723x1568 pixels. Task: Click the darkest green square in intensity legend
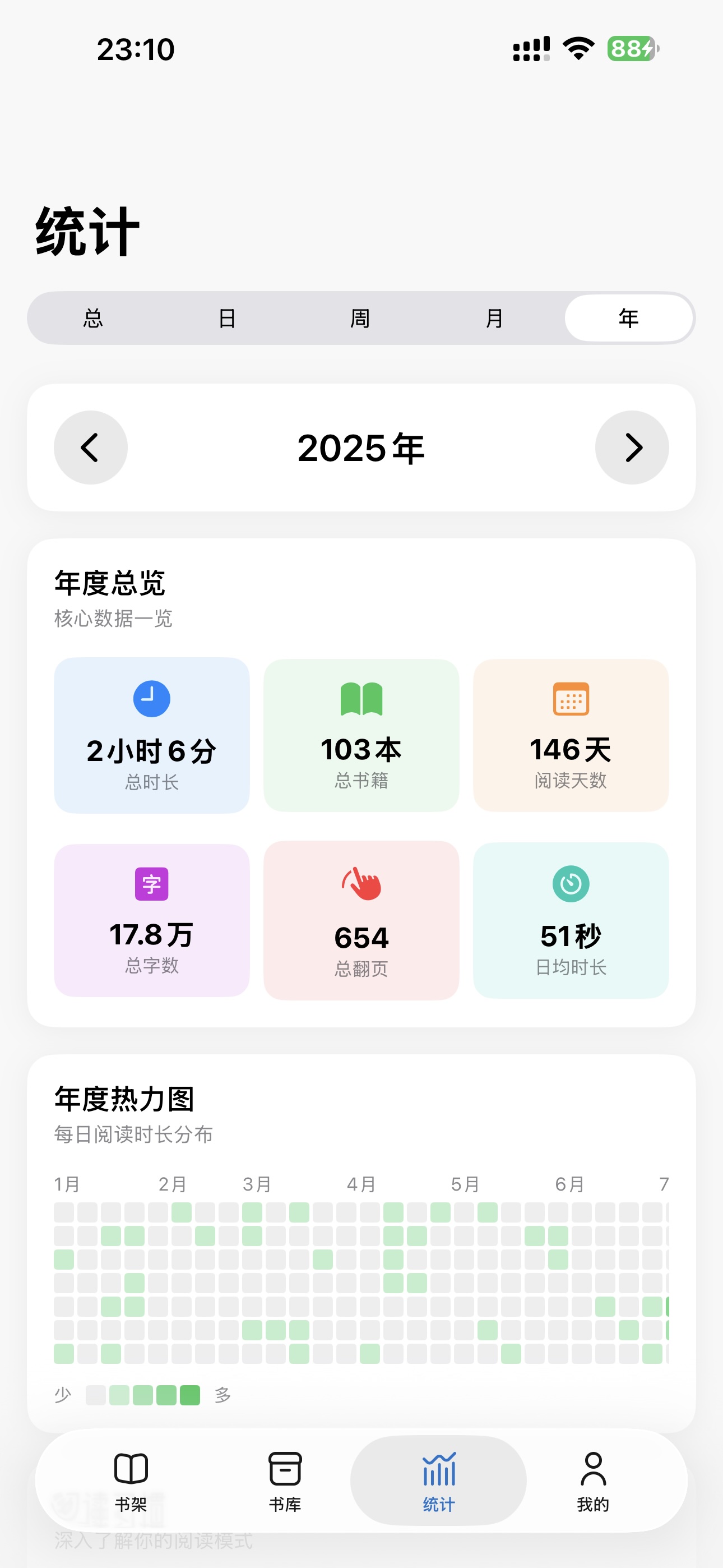pos(189,1395)
